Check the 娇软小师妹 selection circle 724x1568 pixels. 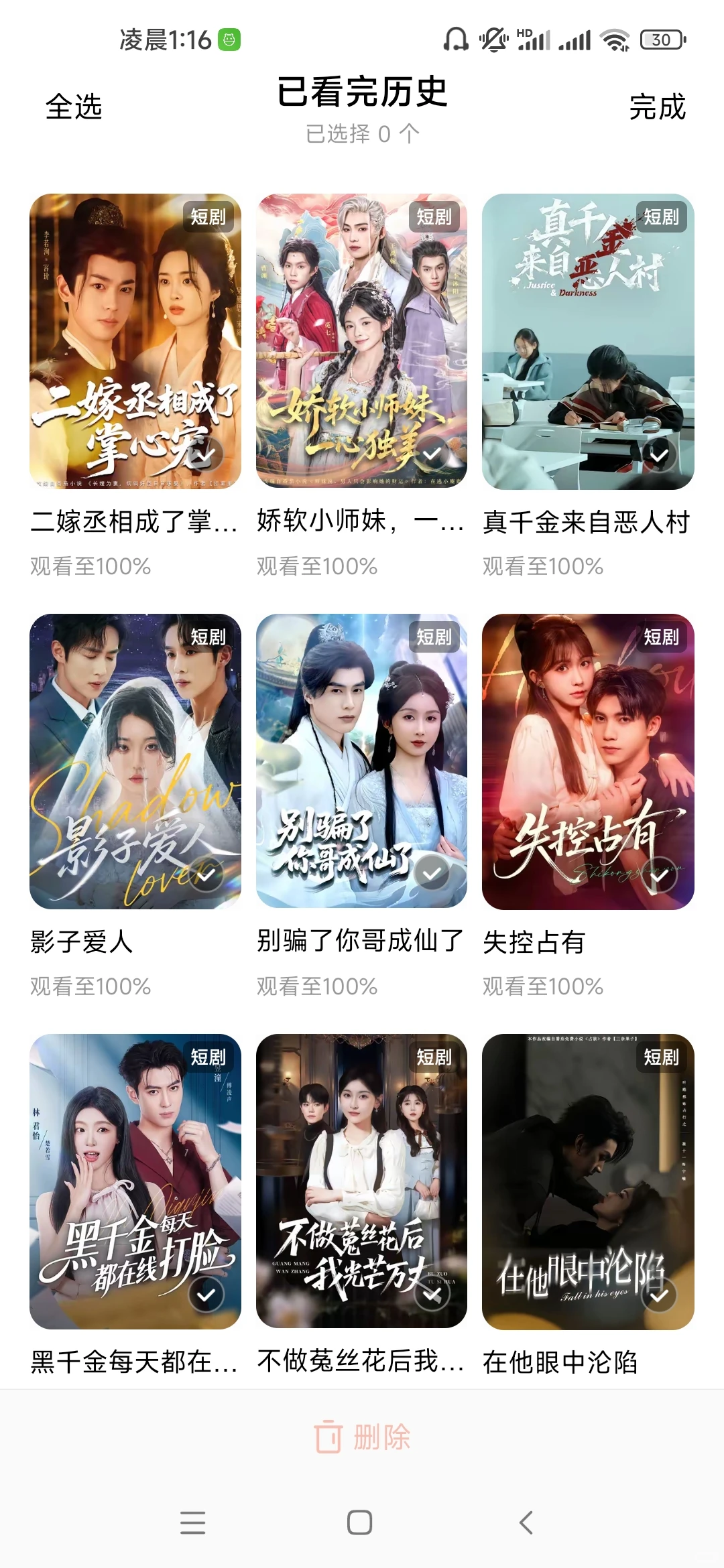(432, 454)
